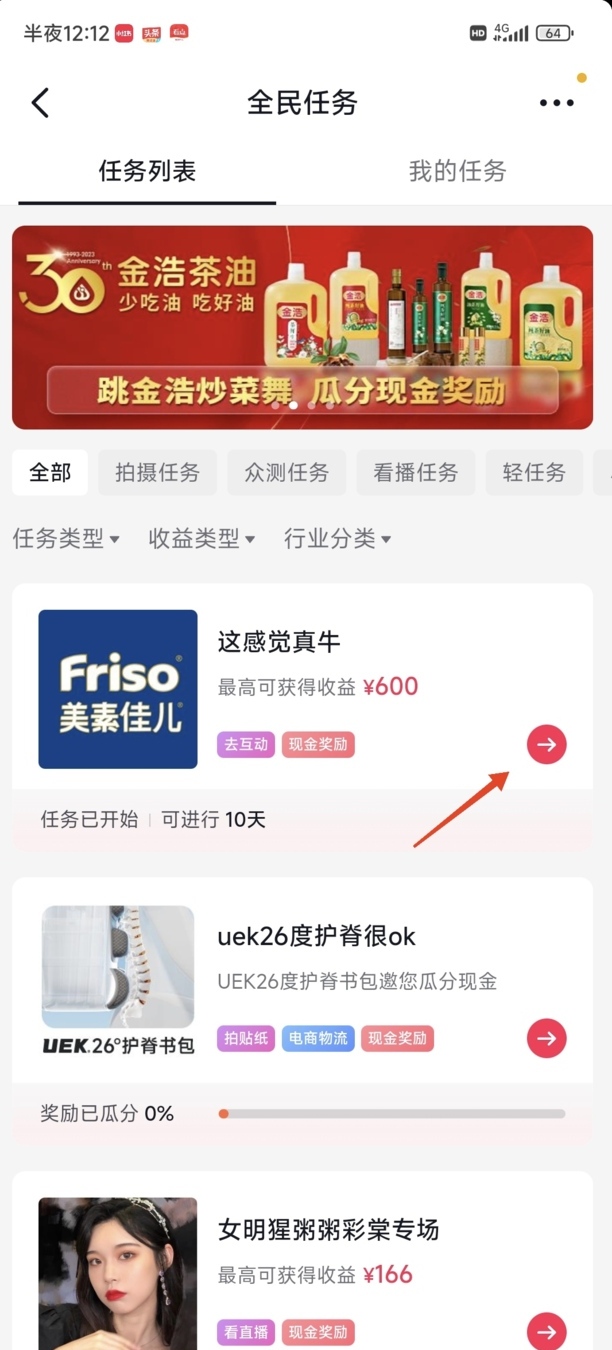Expand the 收益类型 dropdown
This screenshot has height=1350, width=612.
(201, 539)
